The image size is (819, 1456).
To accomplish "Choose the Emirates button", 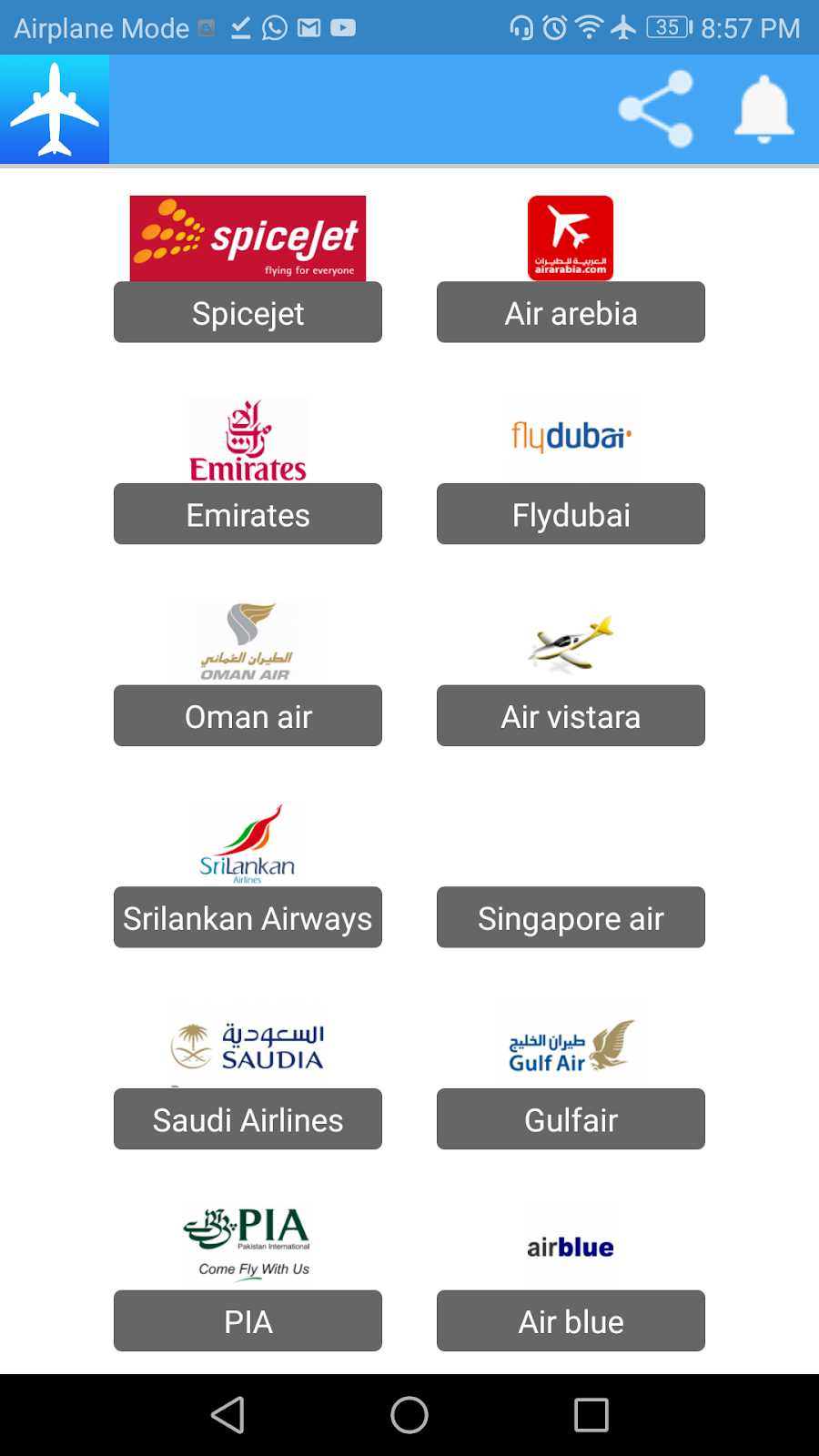I will 248,515.
